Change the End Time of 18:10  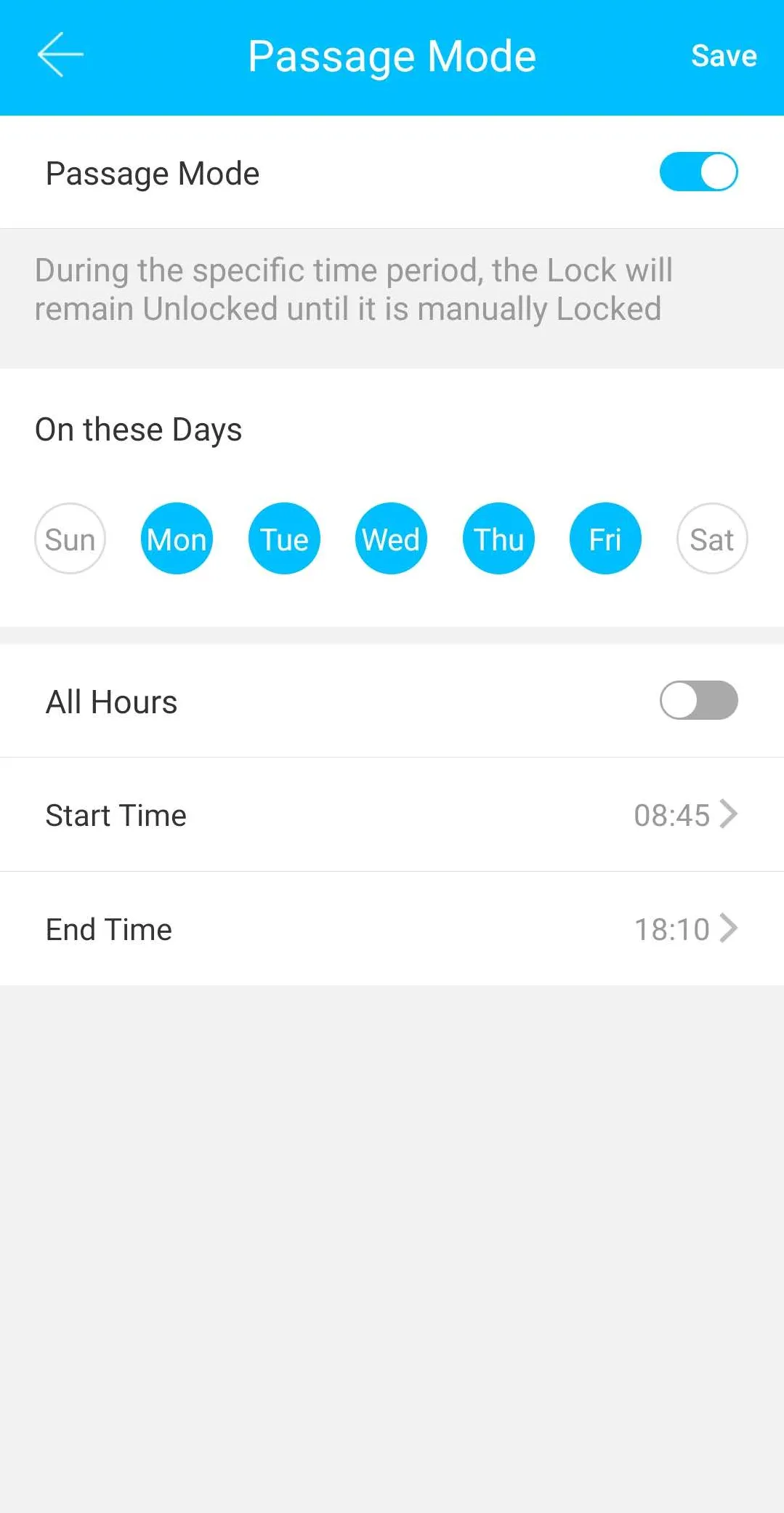click(x=683, y=928)
